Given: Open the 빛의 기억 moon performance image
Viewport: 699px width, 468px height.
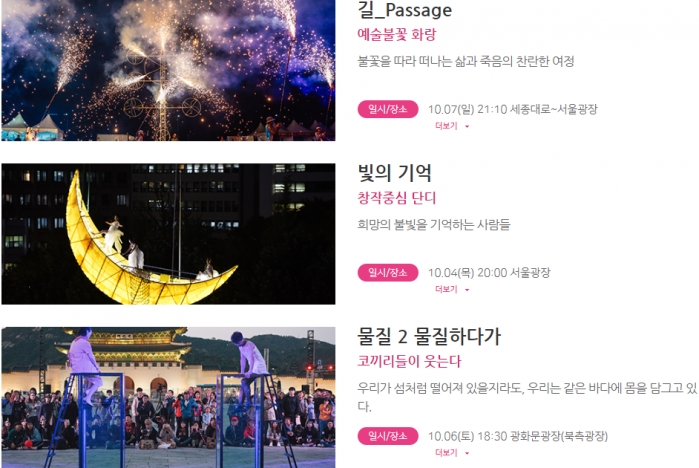Looking at the screenshot, I should click(168, 234).
